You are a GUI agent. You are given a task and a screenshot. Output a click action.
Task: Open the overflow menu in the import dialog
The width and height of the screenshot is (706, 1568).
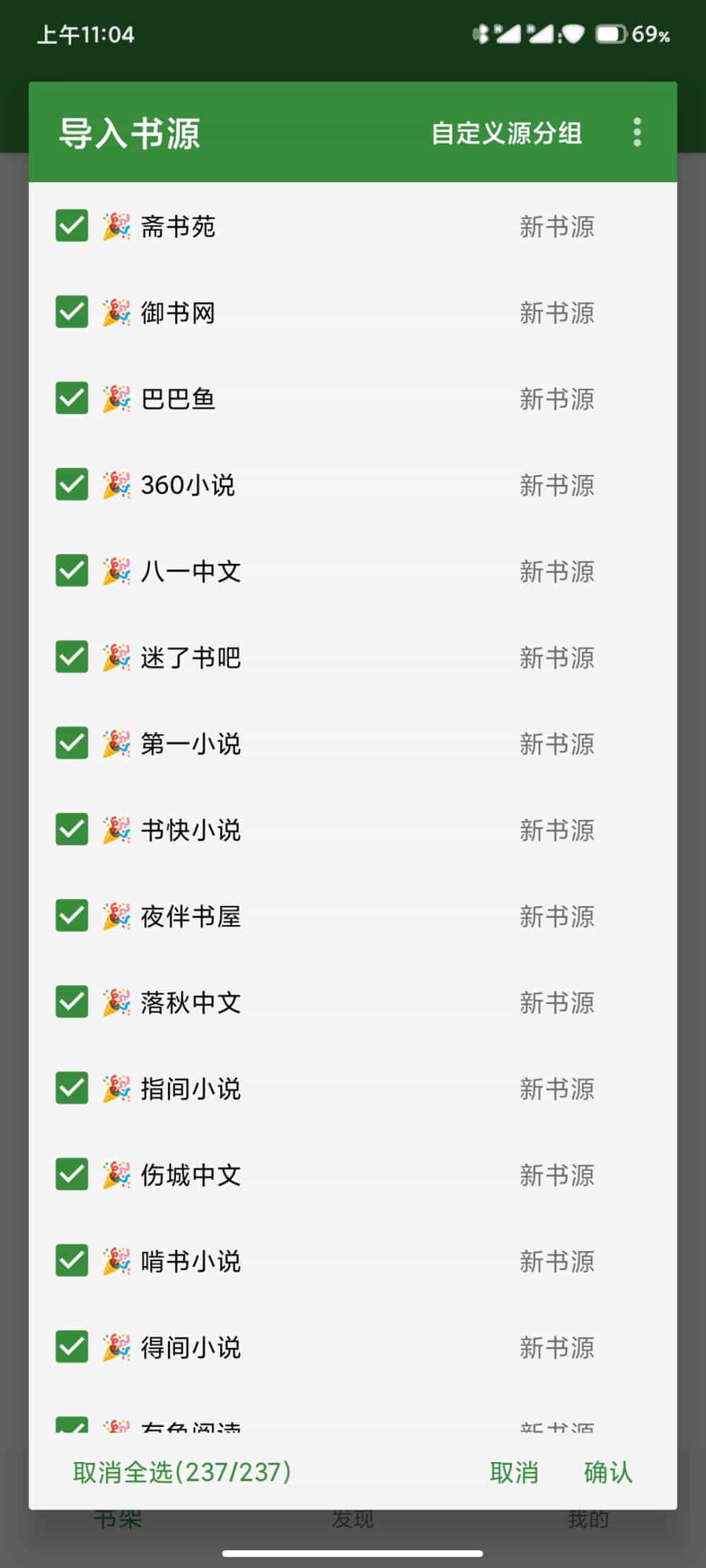pos(637,133)
